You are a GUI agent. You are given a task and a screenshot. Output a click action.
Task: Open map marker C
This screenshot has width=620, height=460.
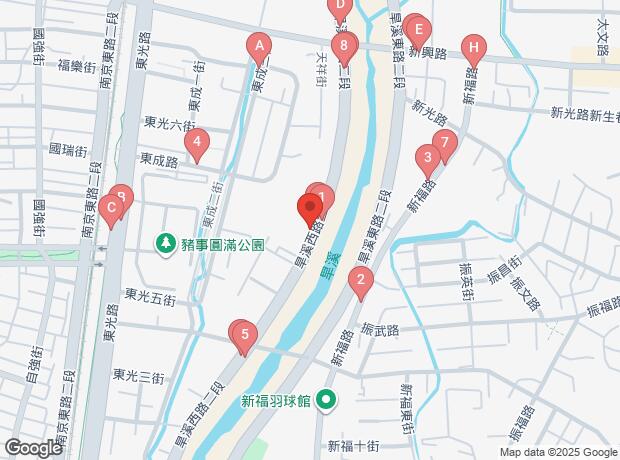(x=112, y=209)
